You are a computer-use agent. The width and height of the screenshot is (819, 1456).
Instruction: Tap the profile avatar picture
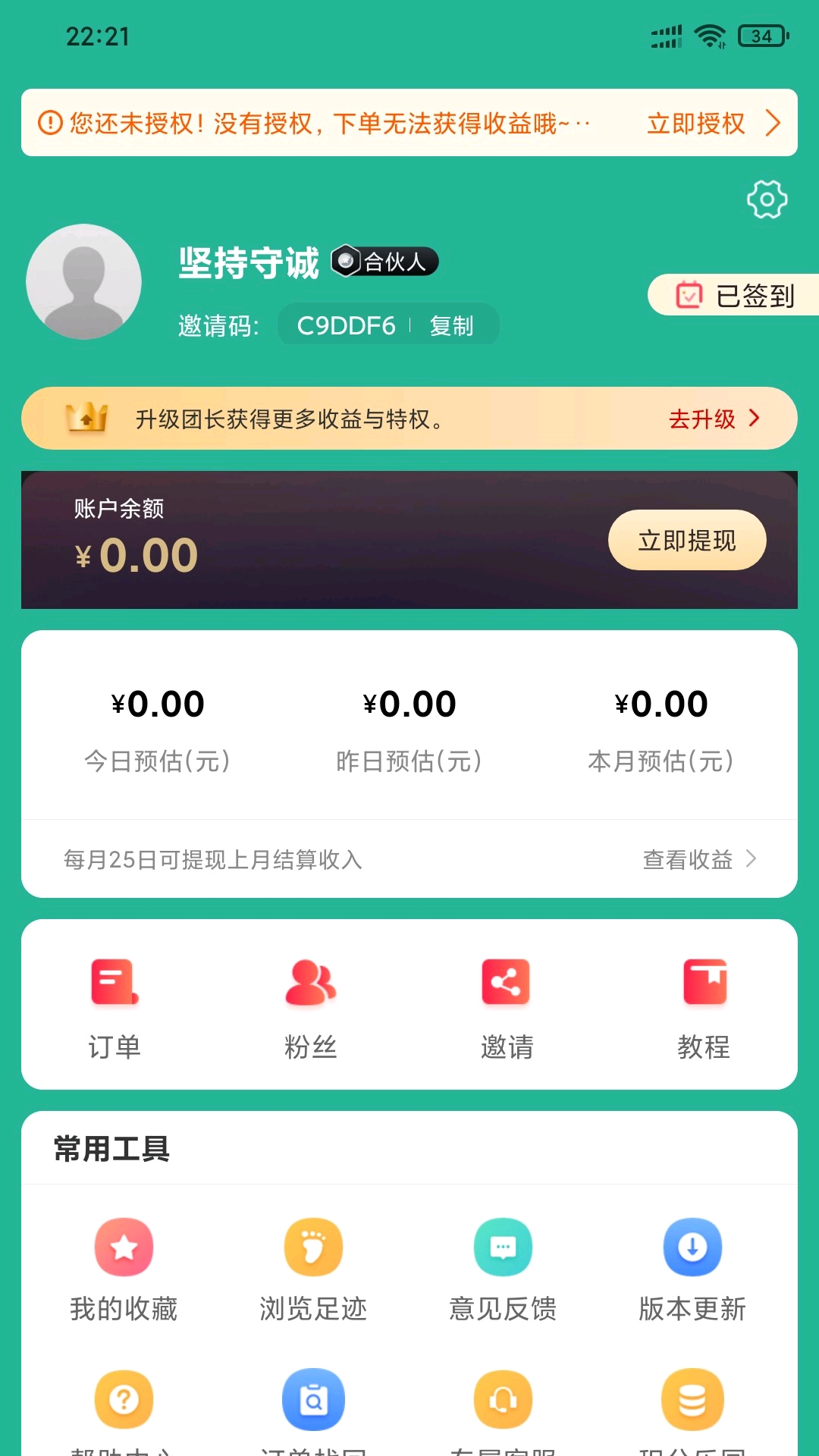(x=83, y=281)
